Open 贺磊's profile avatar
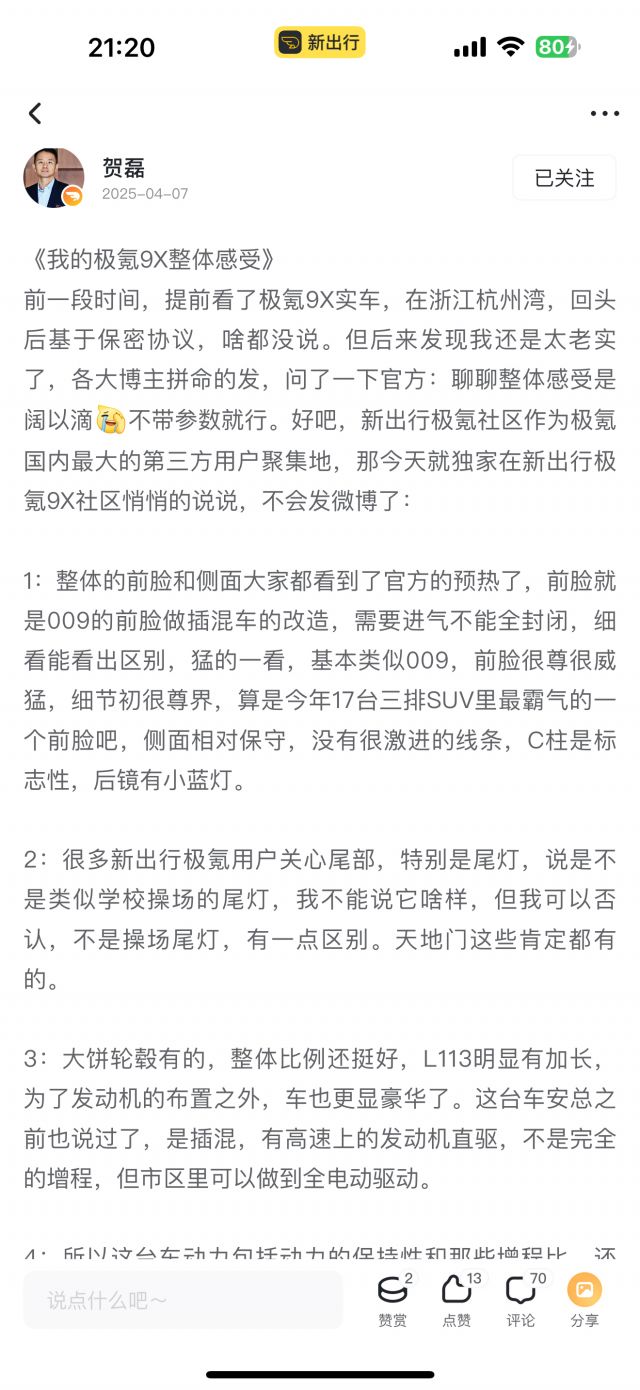 click(54, 178)
